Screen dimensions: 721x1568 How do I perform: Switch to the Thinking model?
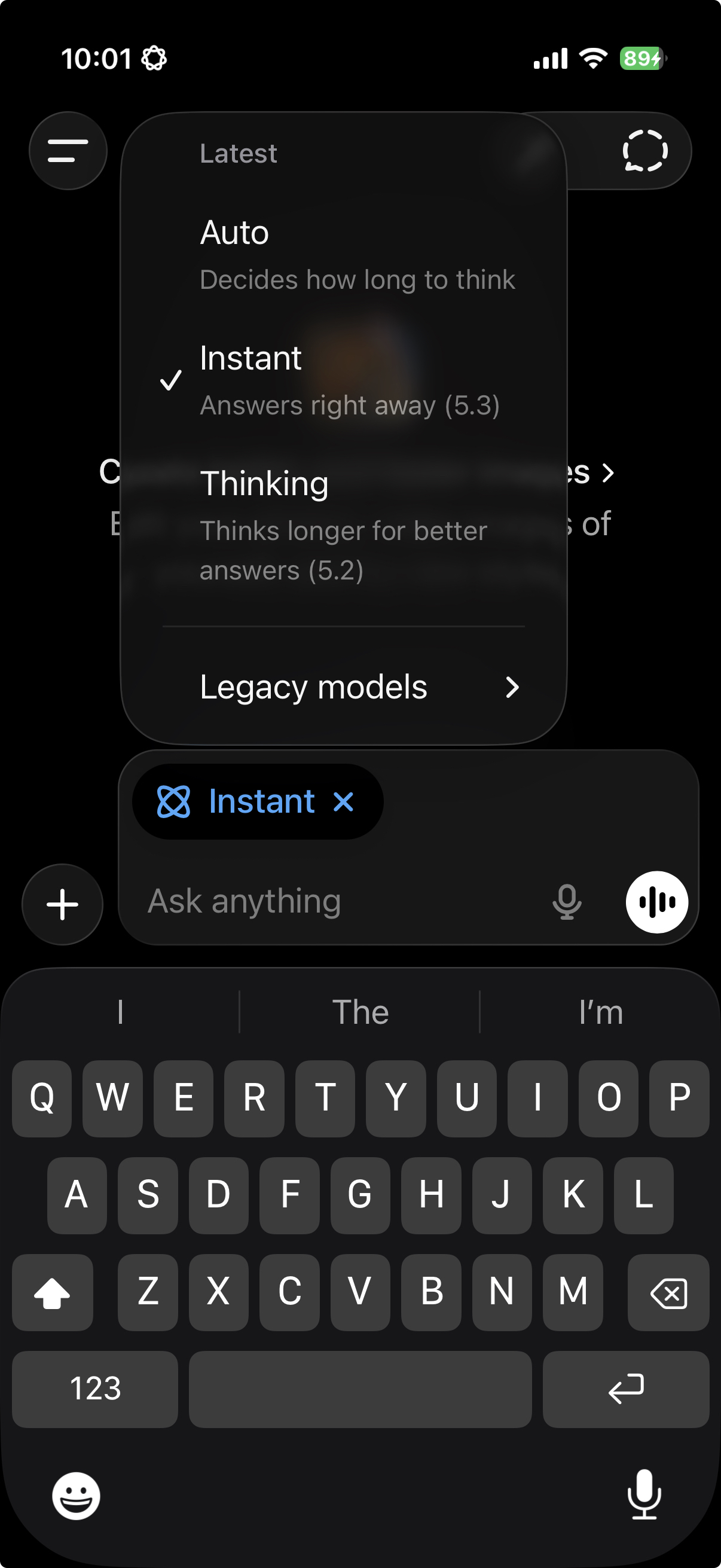tap(343, 524)
